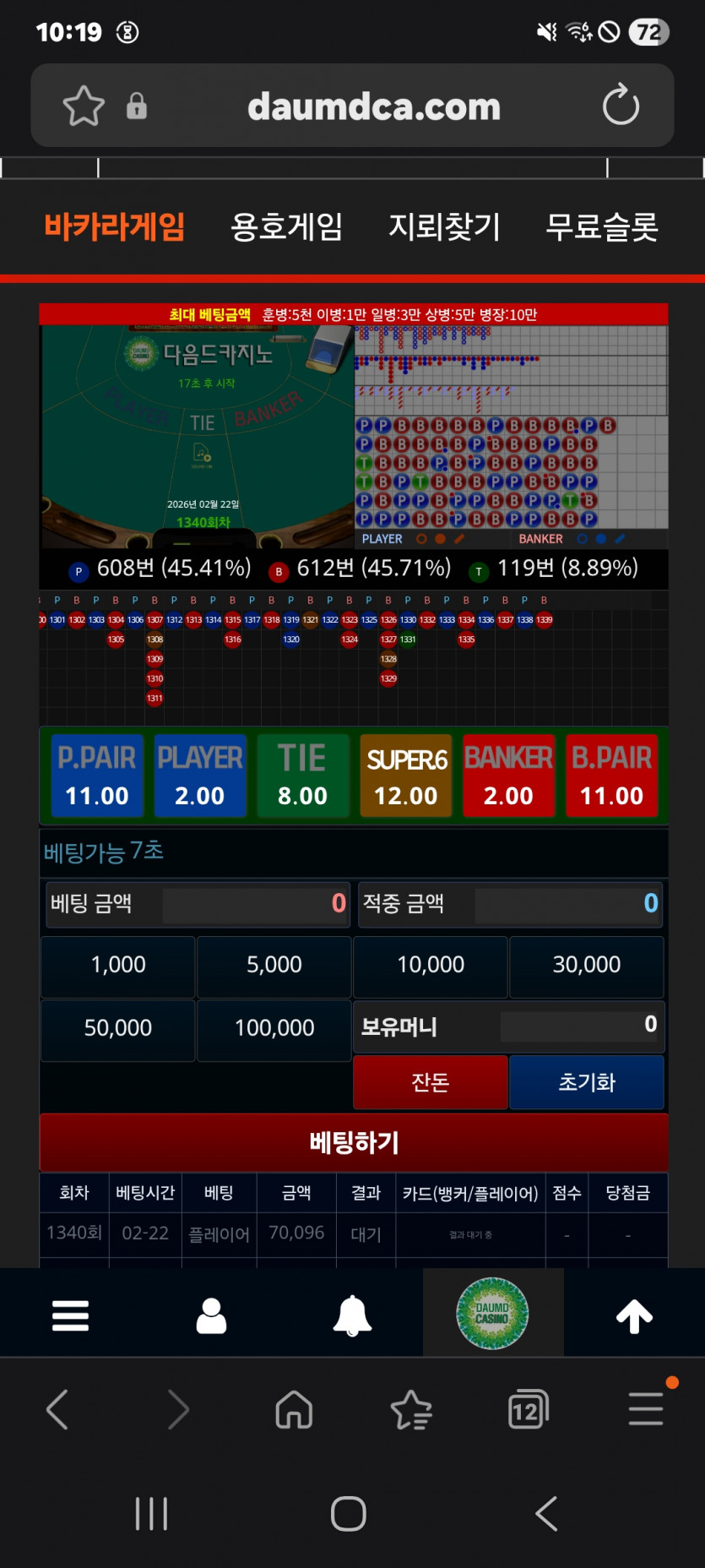The width and height of the screenshot is (705, 1568).
Task: Open the browser tab switcher showing 12
Action: pyautogui.click(x=529, y=1409)
